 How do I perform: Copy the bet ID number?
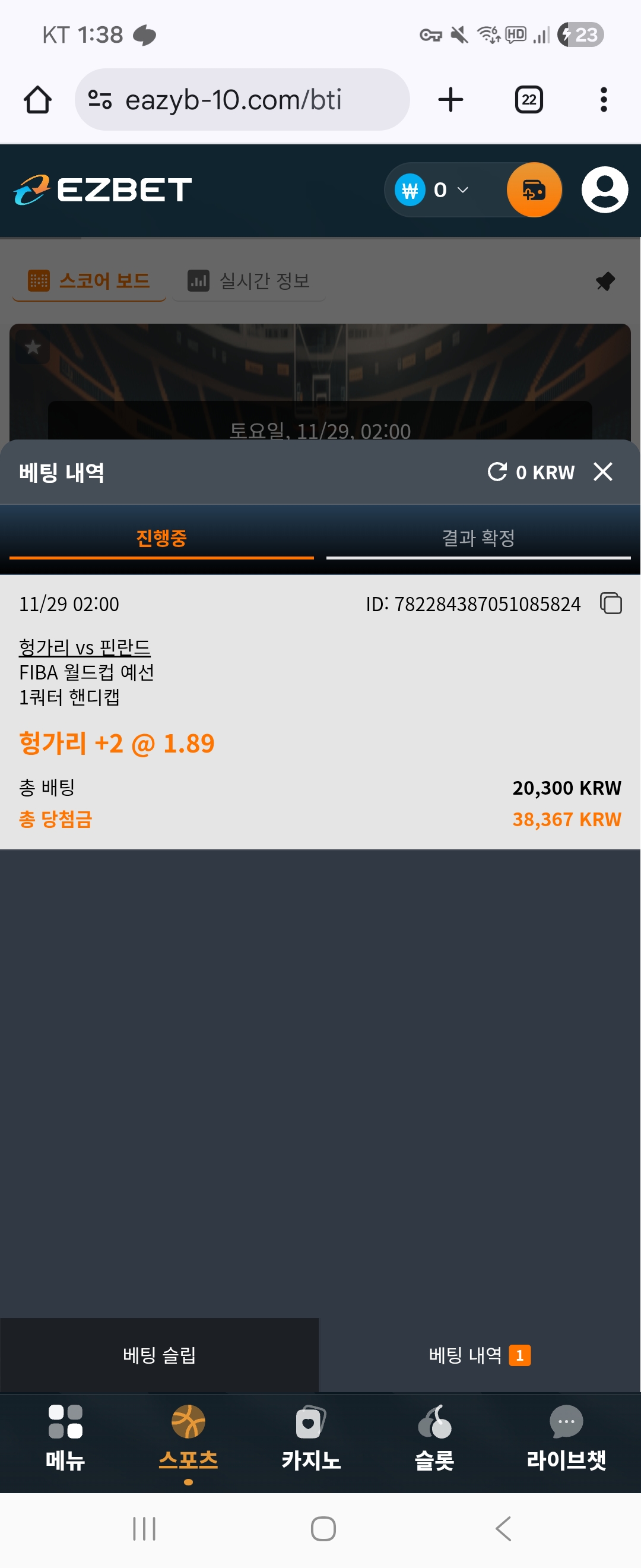611,603
